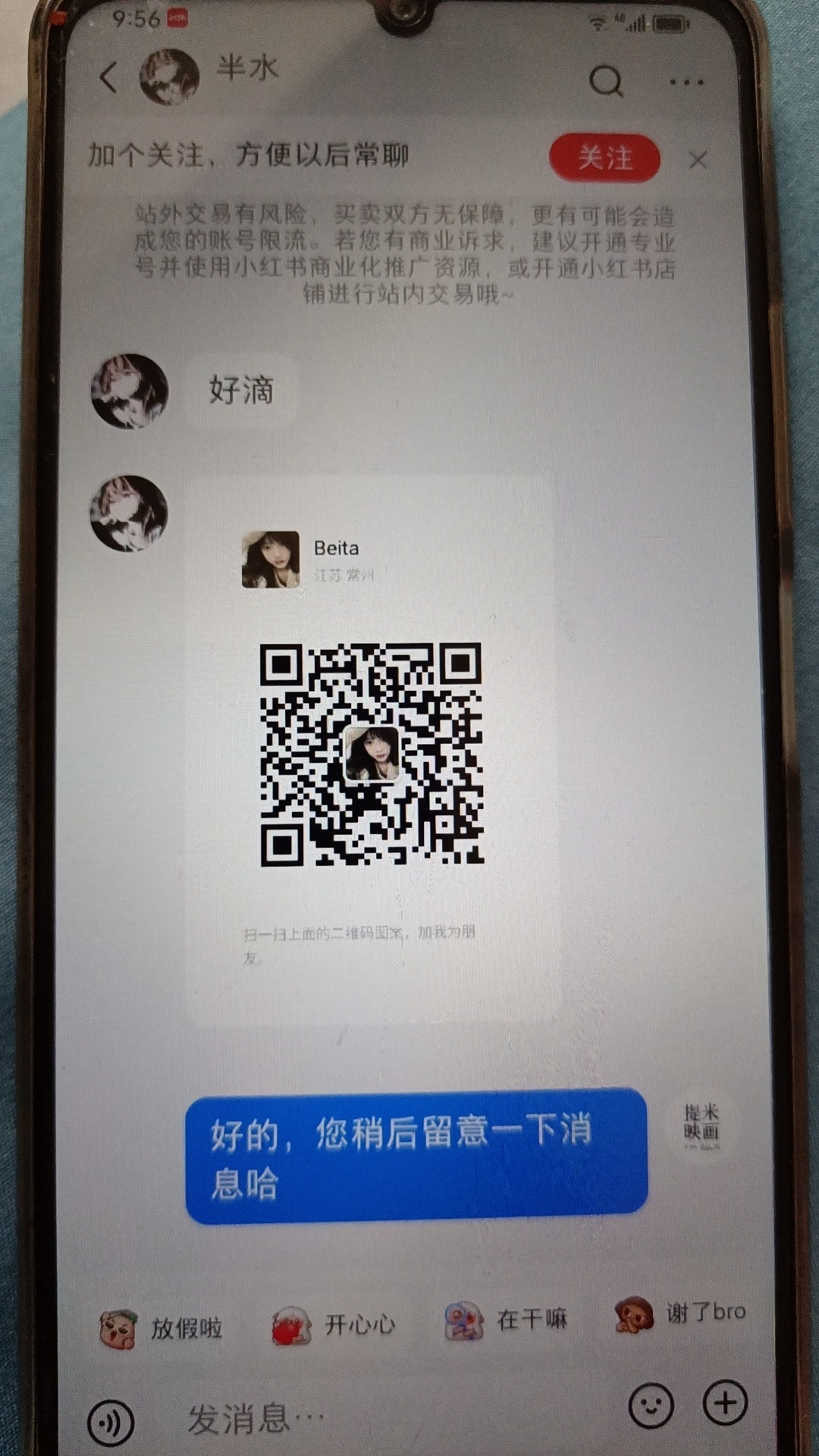The image size is (819, 1456).
Task: Send the 谢了bro quick sticker
Action: [680, 1314]
